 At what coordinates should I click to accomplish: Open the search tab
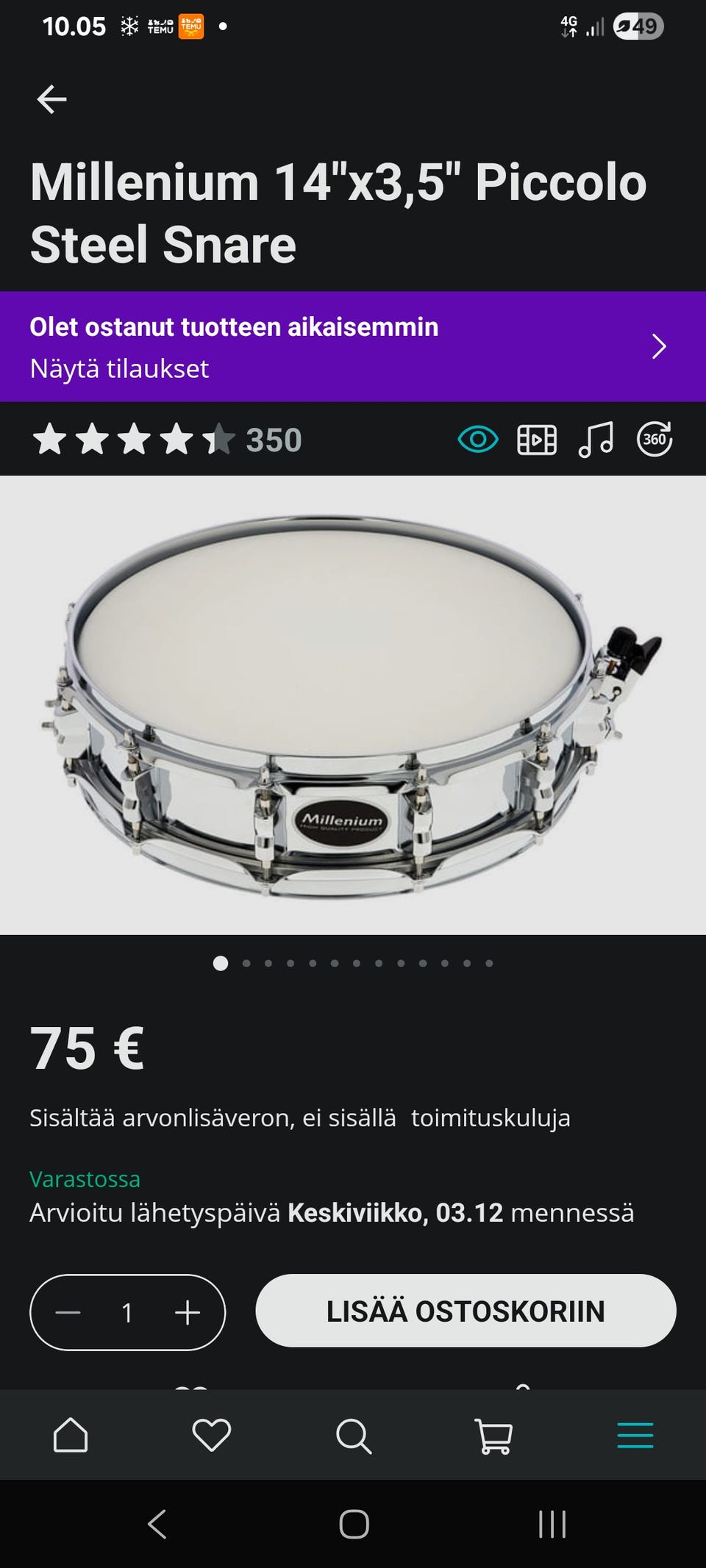click(353, 1435)
